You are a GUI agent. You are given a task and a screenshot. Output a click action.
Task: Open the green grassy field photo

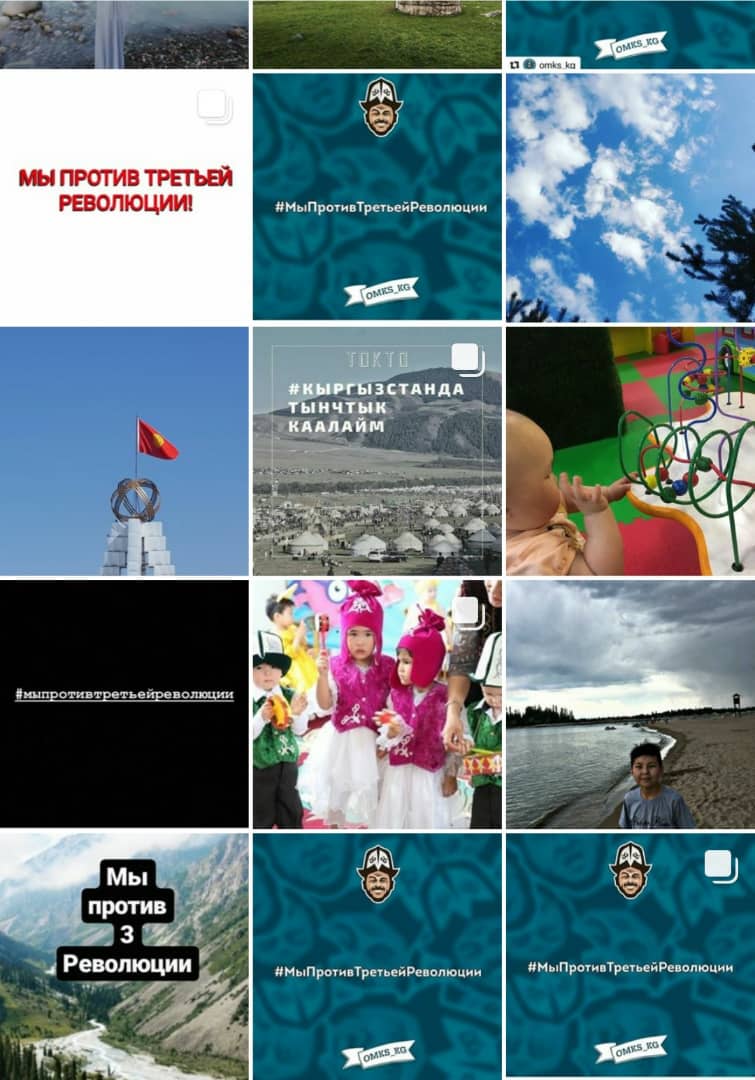pos(377,33)
